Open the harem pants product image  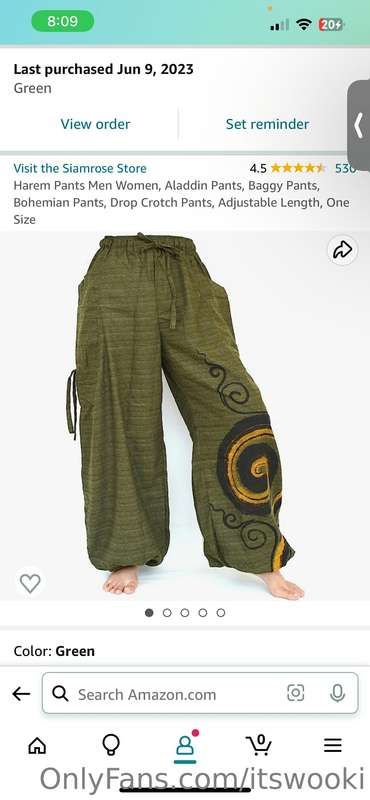click(x=185, y=416)
